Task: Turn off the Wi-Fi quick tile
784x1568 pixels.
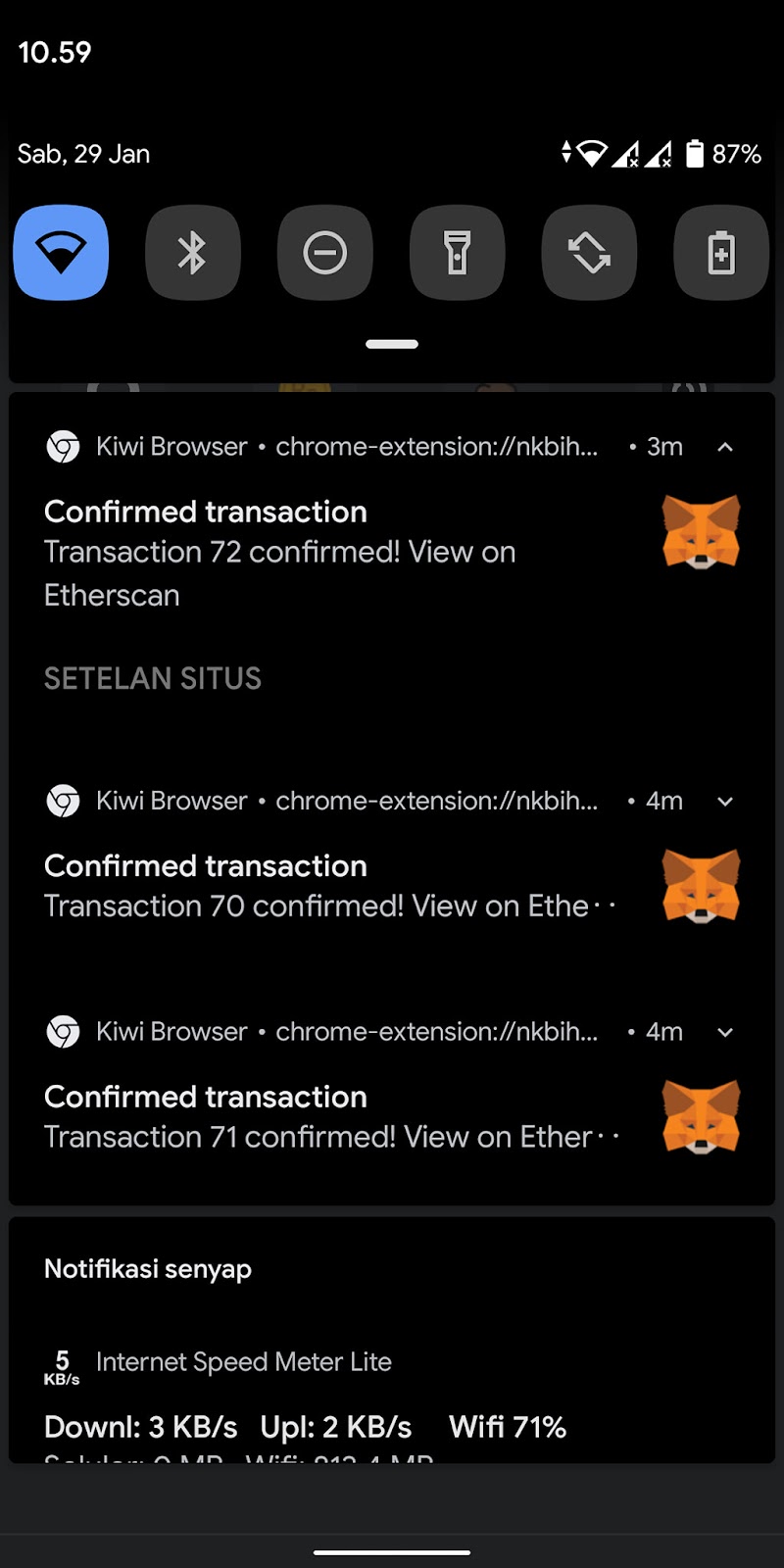Action: (61, 253)
